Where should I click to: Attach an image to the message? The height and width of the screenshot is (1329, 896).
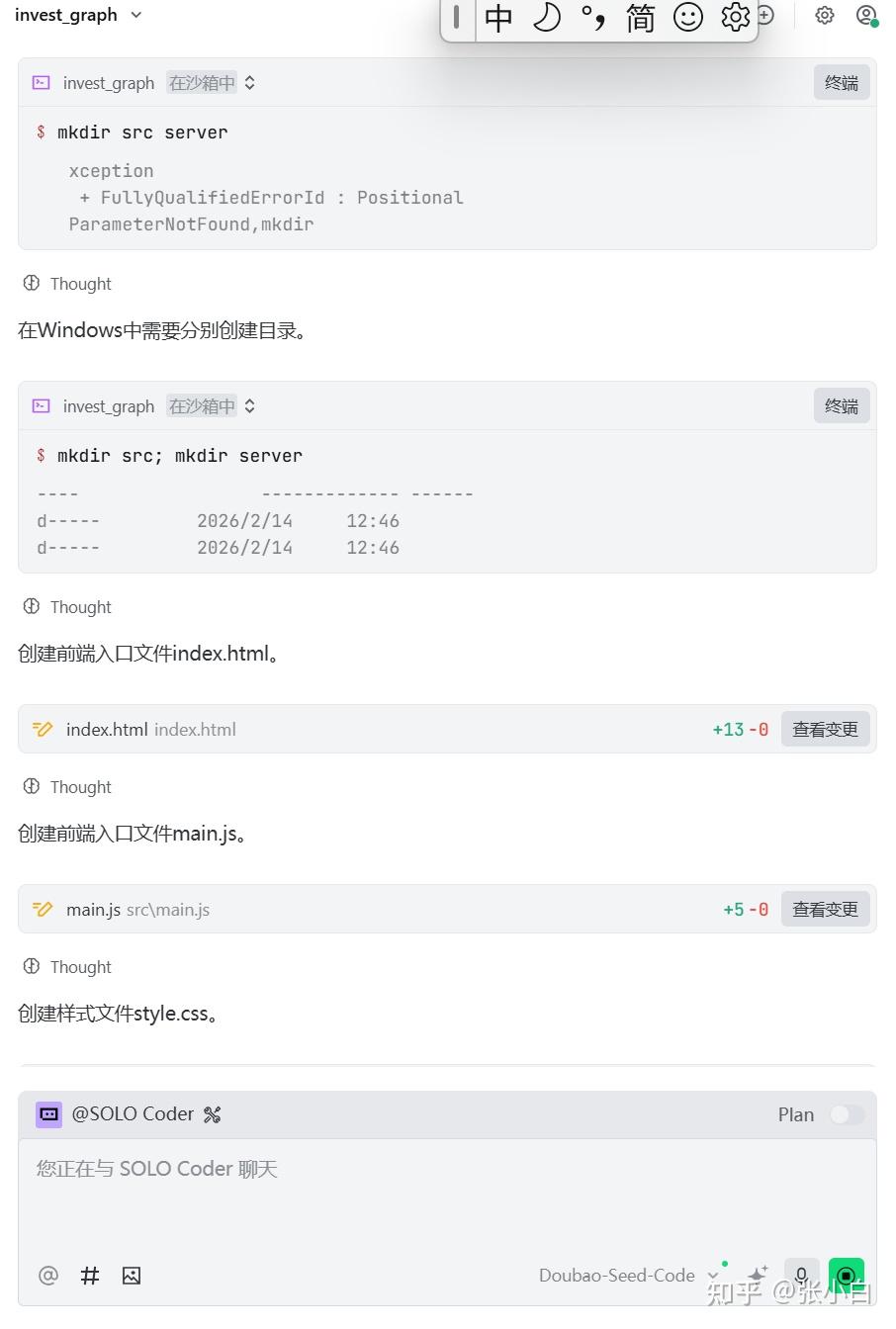[132, 1276]
